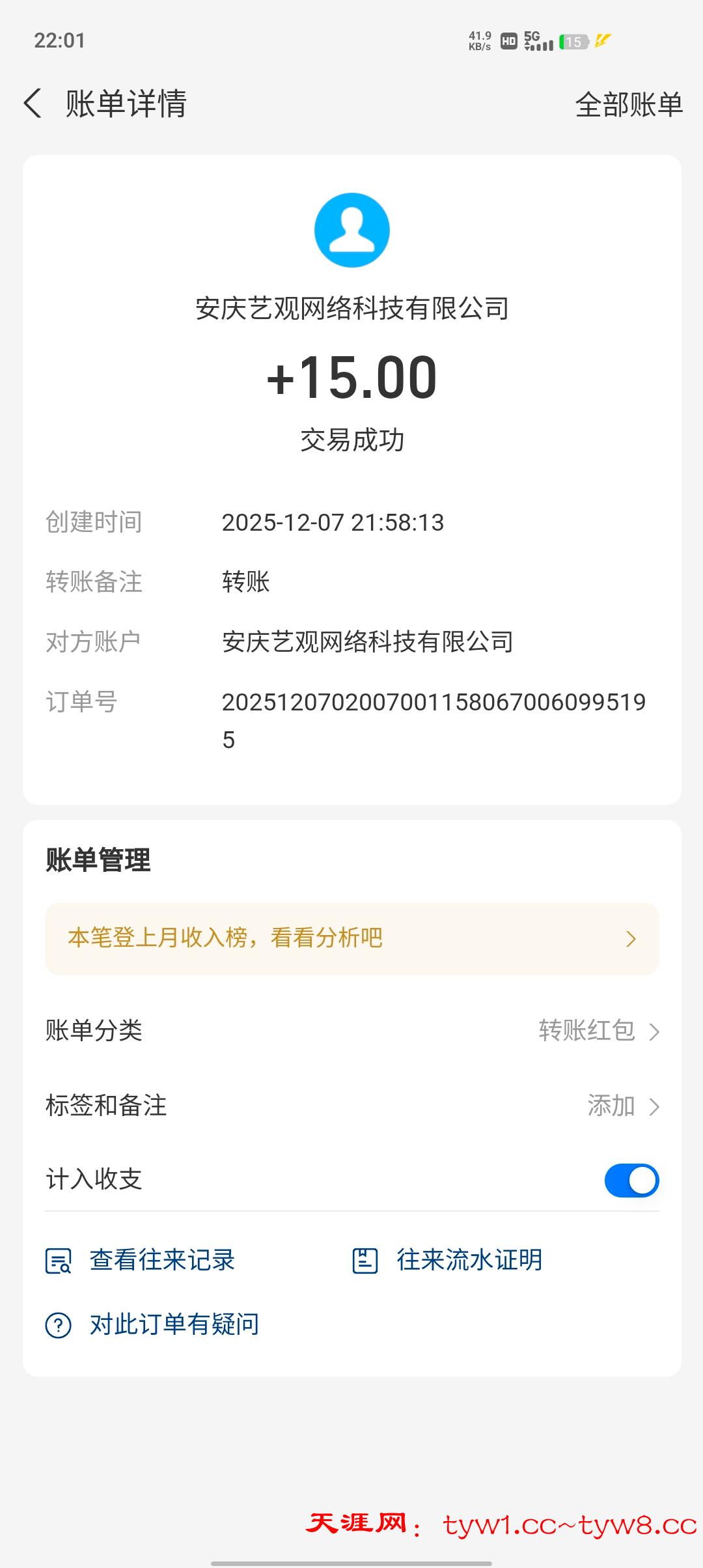Expand the monthly income ranking banner
The width and height of the screenshot is (703, 1568).
point(351,938)
